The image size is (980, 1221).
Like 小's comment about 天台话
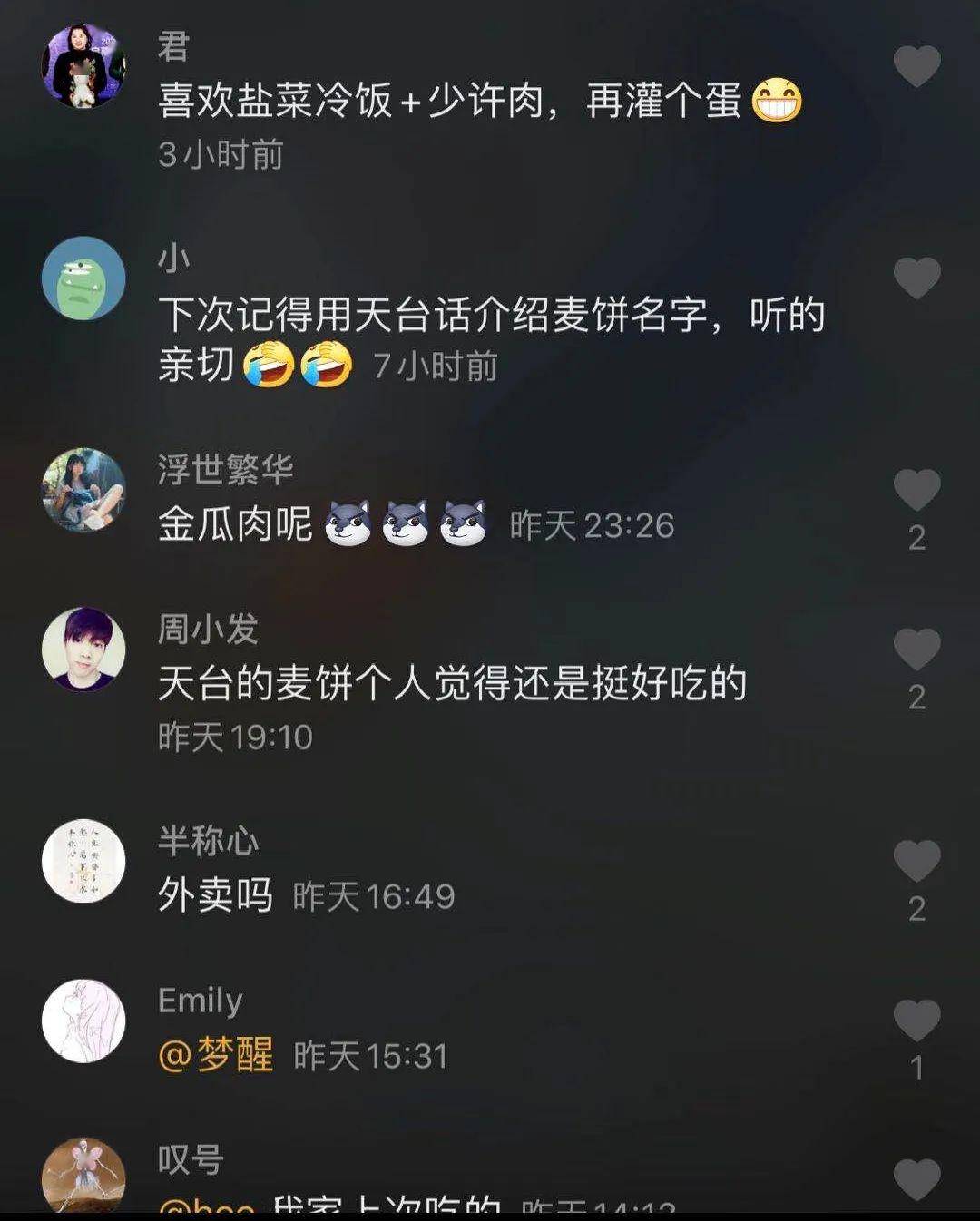pos(916,278)
